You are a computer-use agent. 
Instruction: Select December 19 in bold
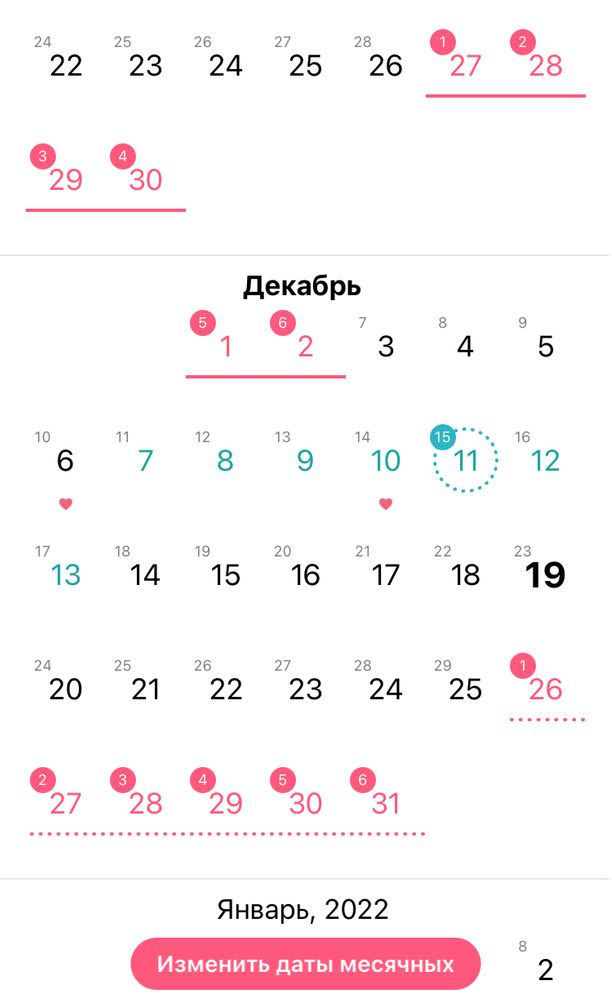[545, 575]
